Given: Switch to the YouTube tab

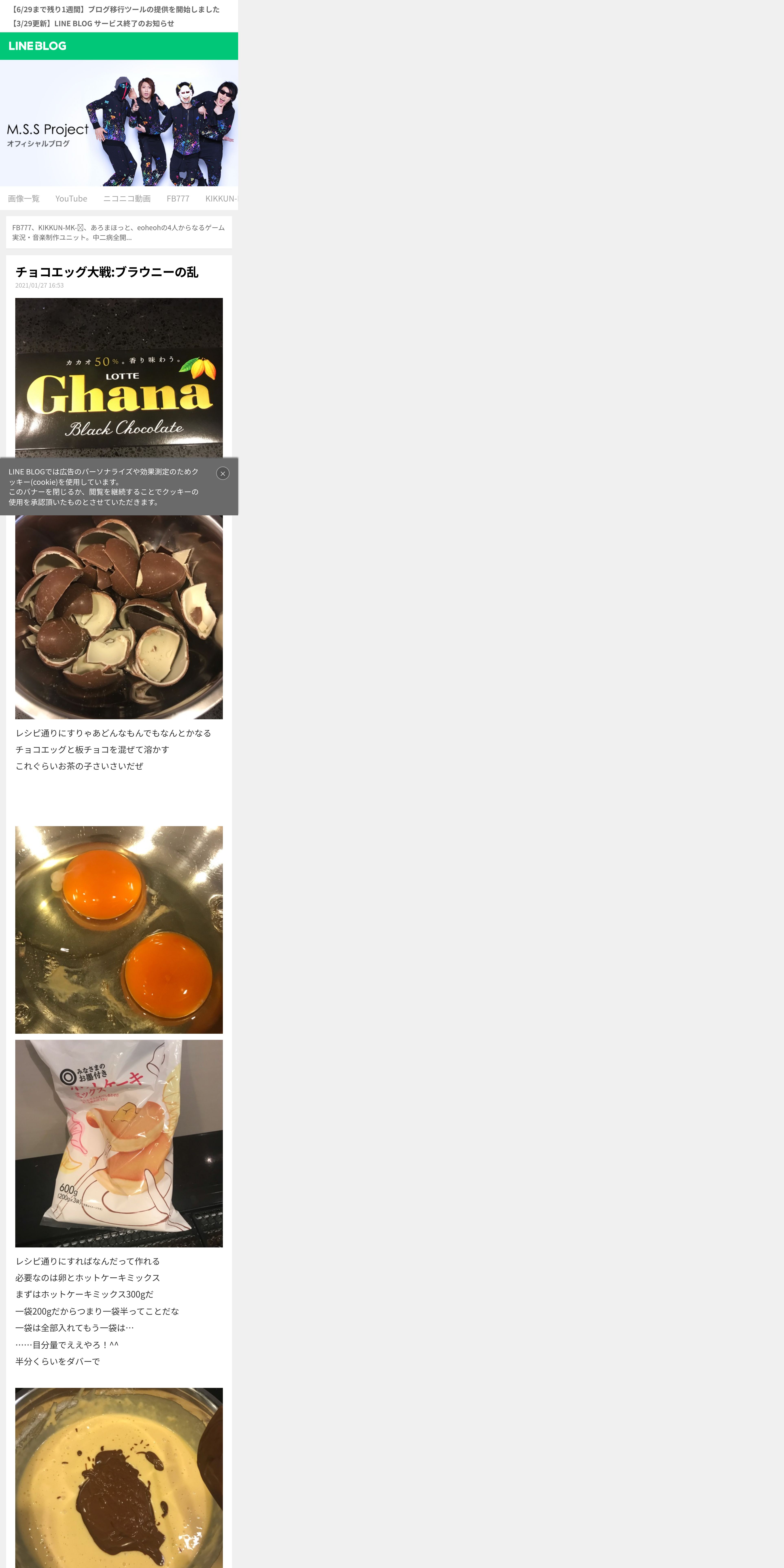Looking at the screenshot, I should pyautogui.click(x=71, y=198).
